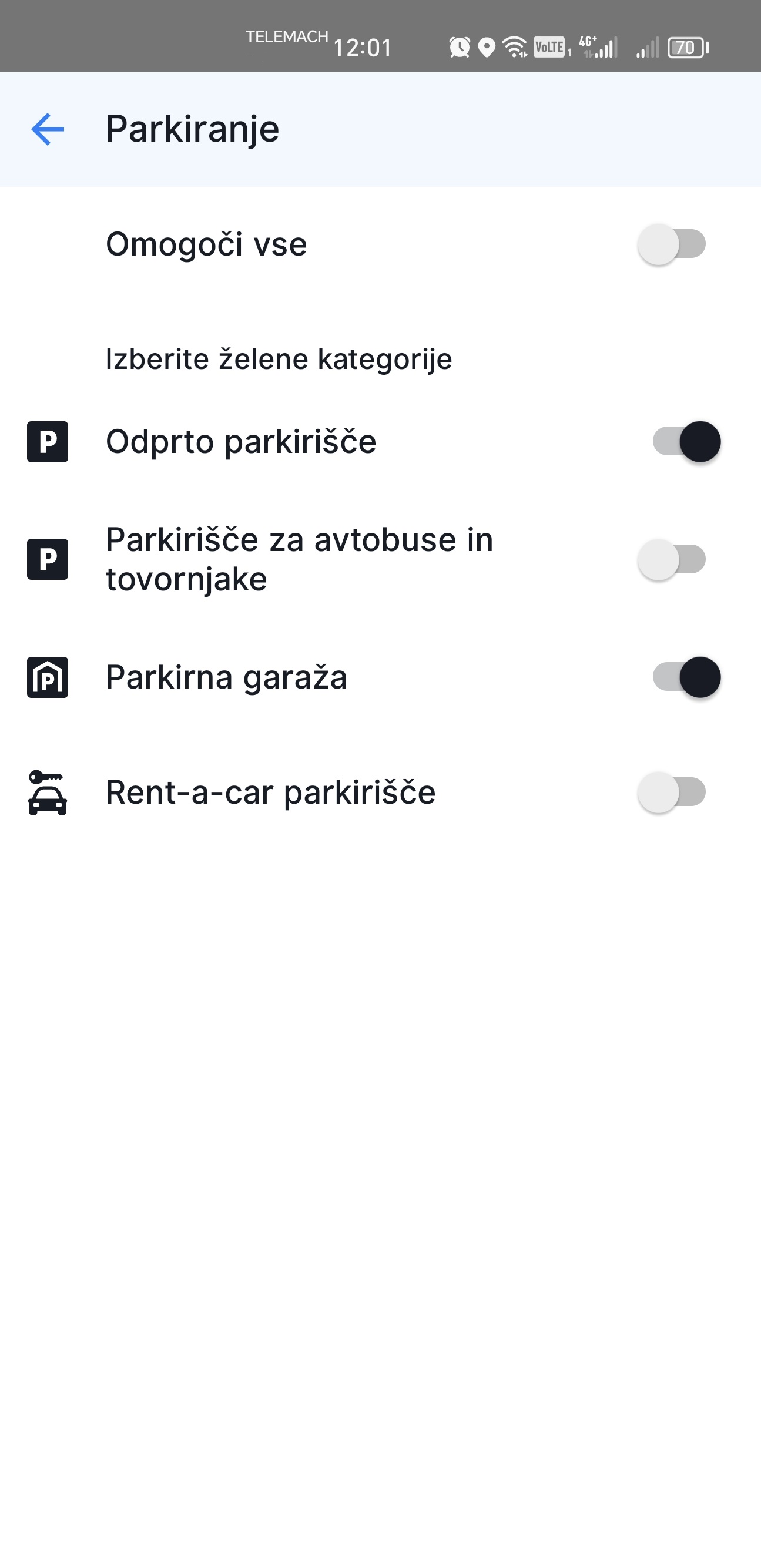
Task: Turn off Odprto parkirišče toggle
Action: pyautogui.click(x=687, y=441)
